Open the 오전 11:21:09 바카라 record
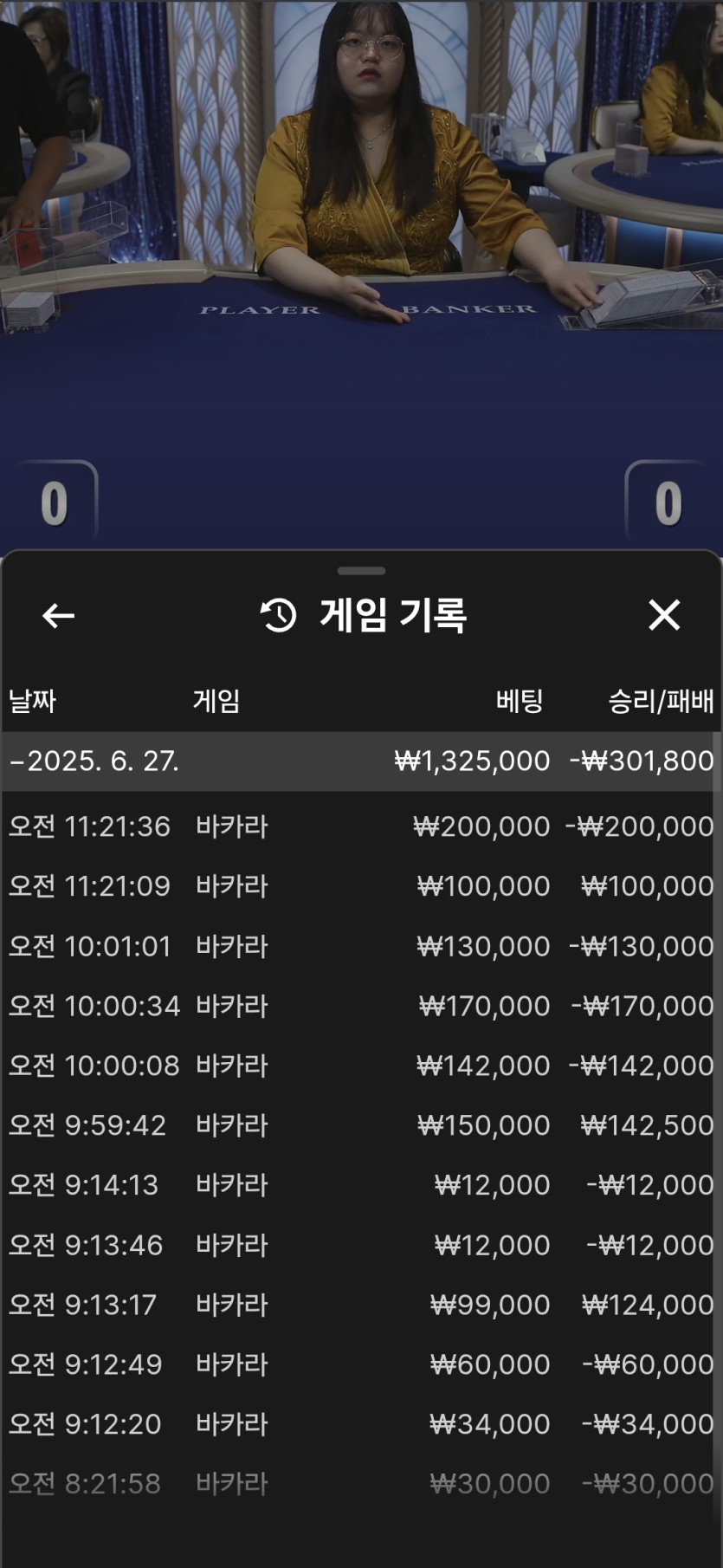This screenshot has width=723, height=1568. click(358, 886)
